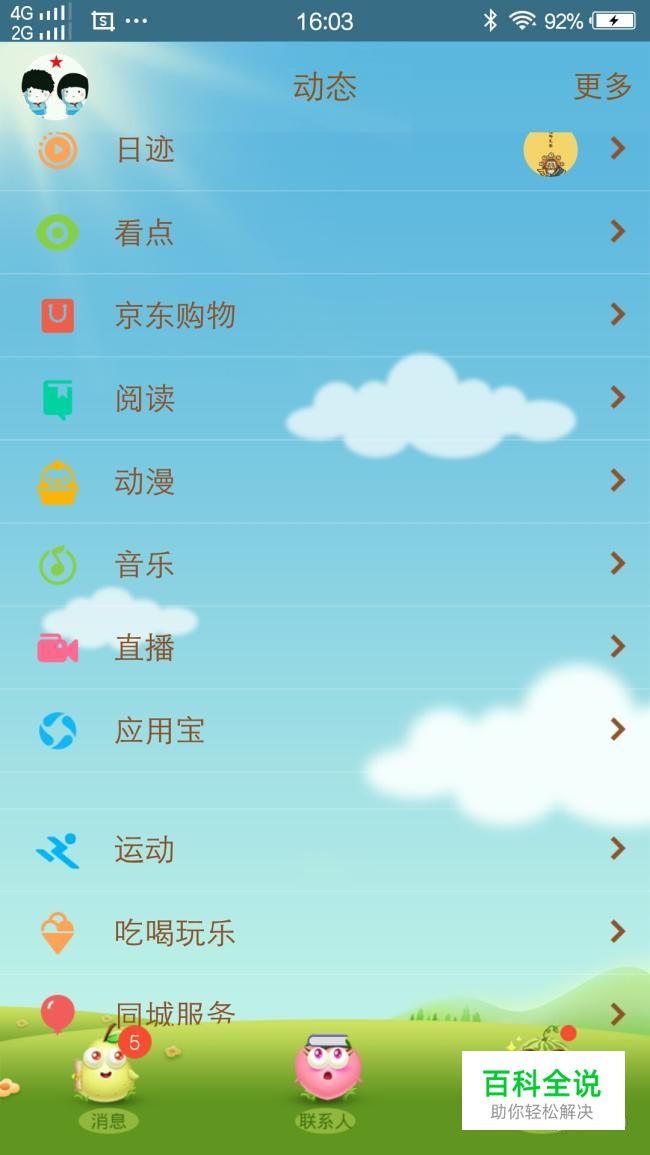Go to 京东购物
Viewport: 650px width, 1155px height.
(324, 316)
